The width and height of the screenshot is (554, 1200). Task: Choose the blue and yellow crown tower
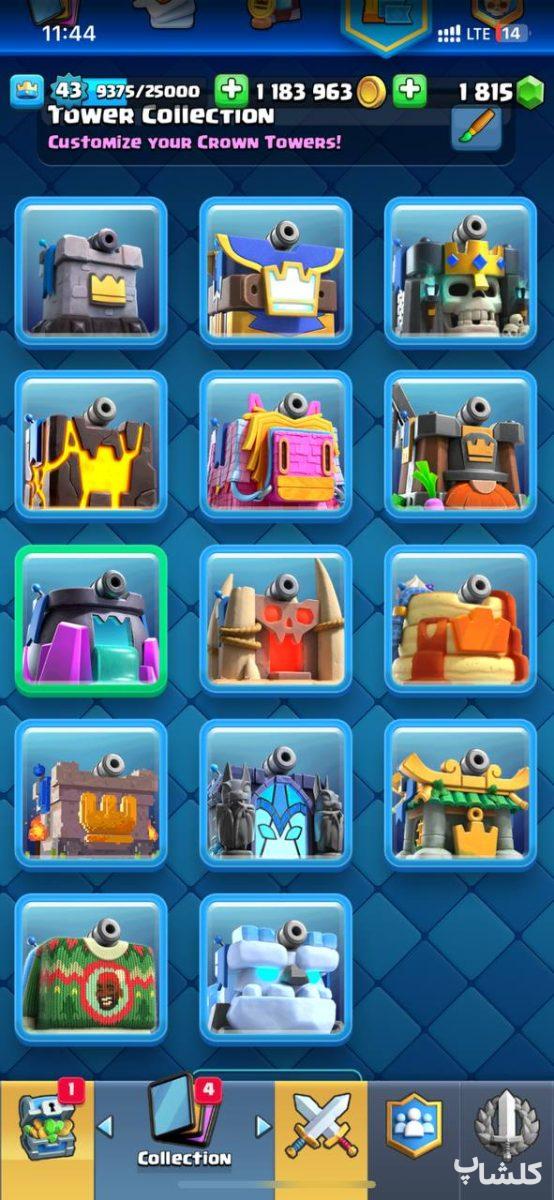(276, 271)
